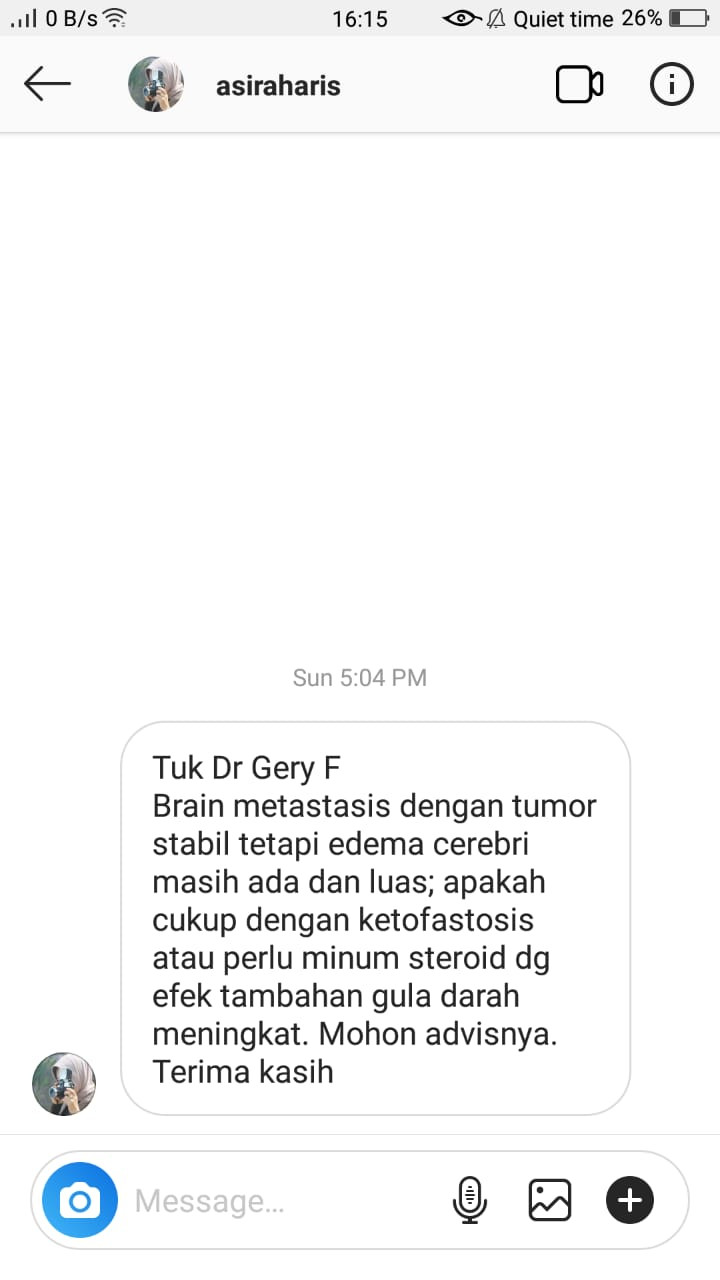Record a voice message with the microphone
Screen dimensions: 720x1280
pos(469,1200)
